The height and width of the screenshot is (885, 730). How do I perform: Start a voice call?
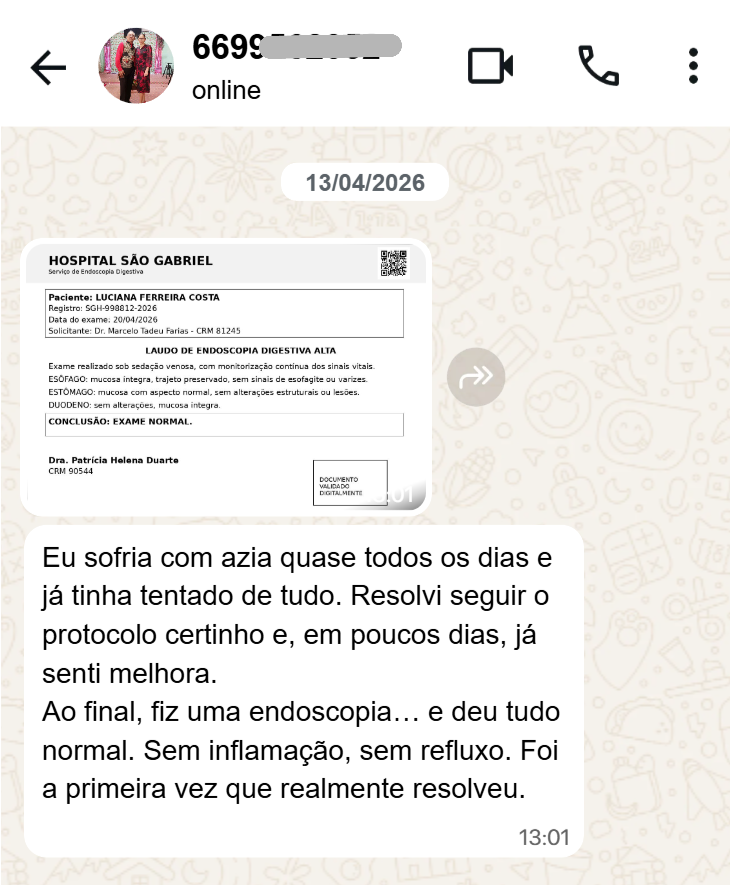click(x=598, y=66)
